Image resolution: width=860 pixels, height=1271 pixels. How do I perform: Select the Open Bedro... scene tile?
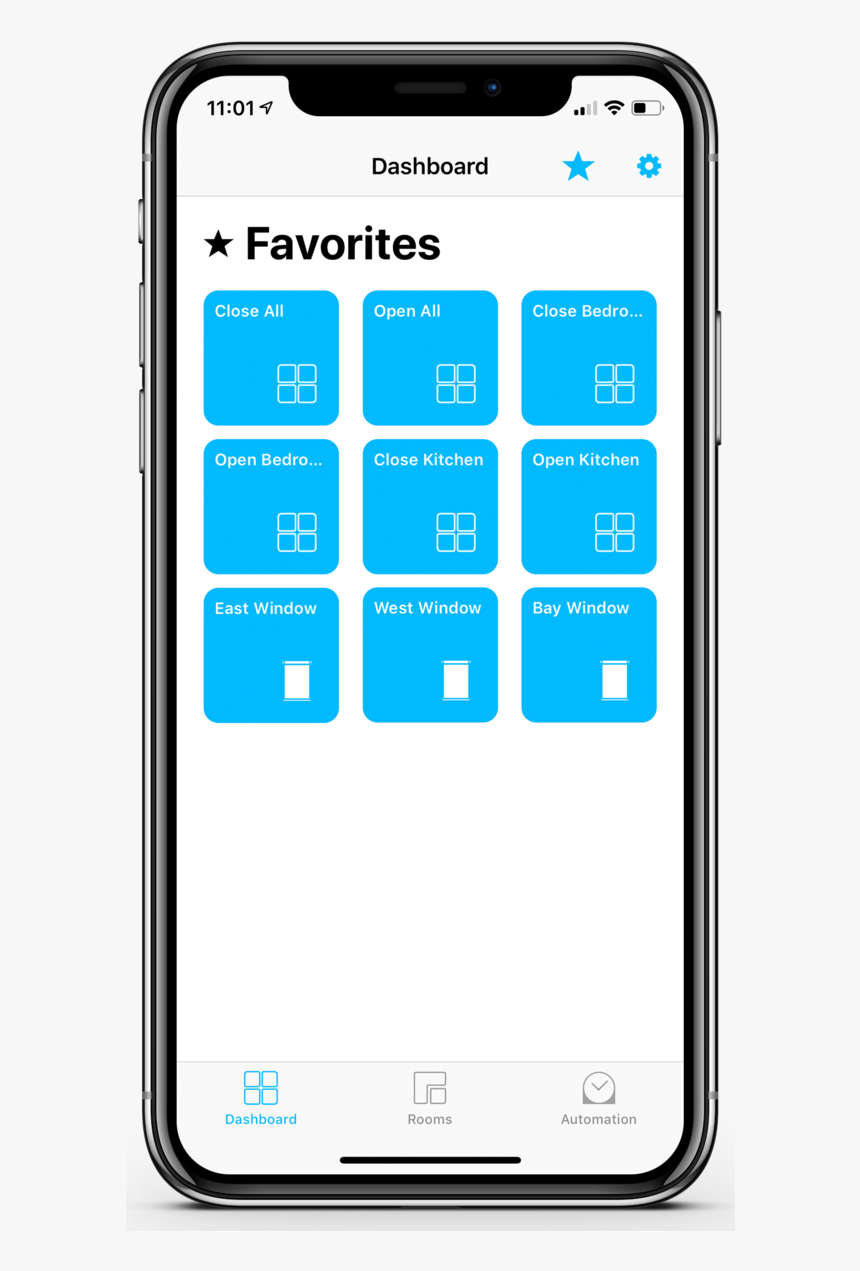[271, 506]
